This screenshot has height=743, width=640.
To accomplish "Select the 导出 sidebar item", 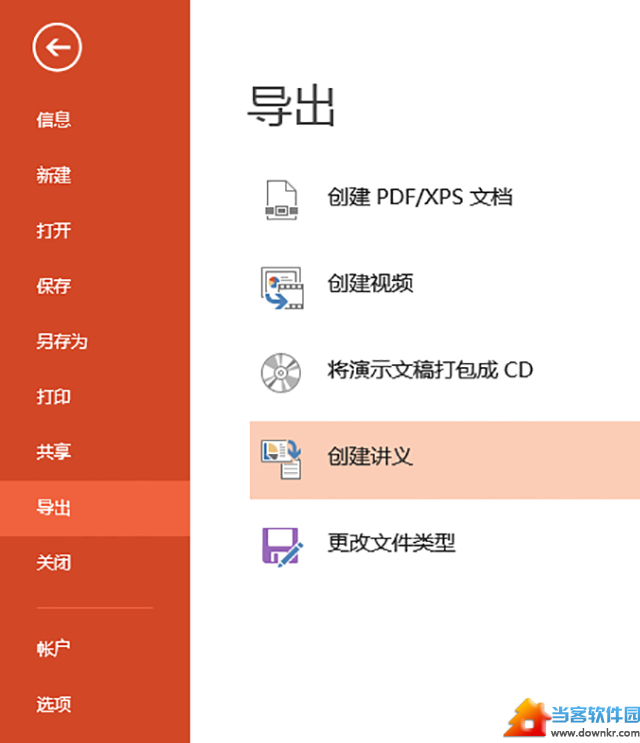I will coord(54,508).
